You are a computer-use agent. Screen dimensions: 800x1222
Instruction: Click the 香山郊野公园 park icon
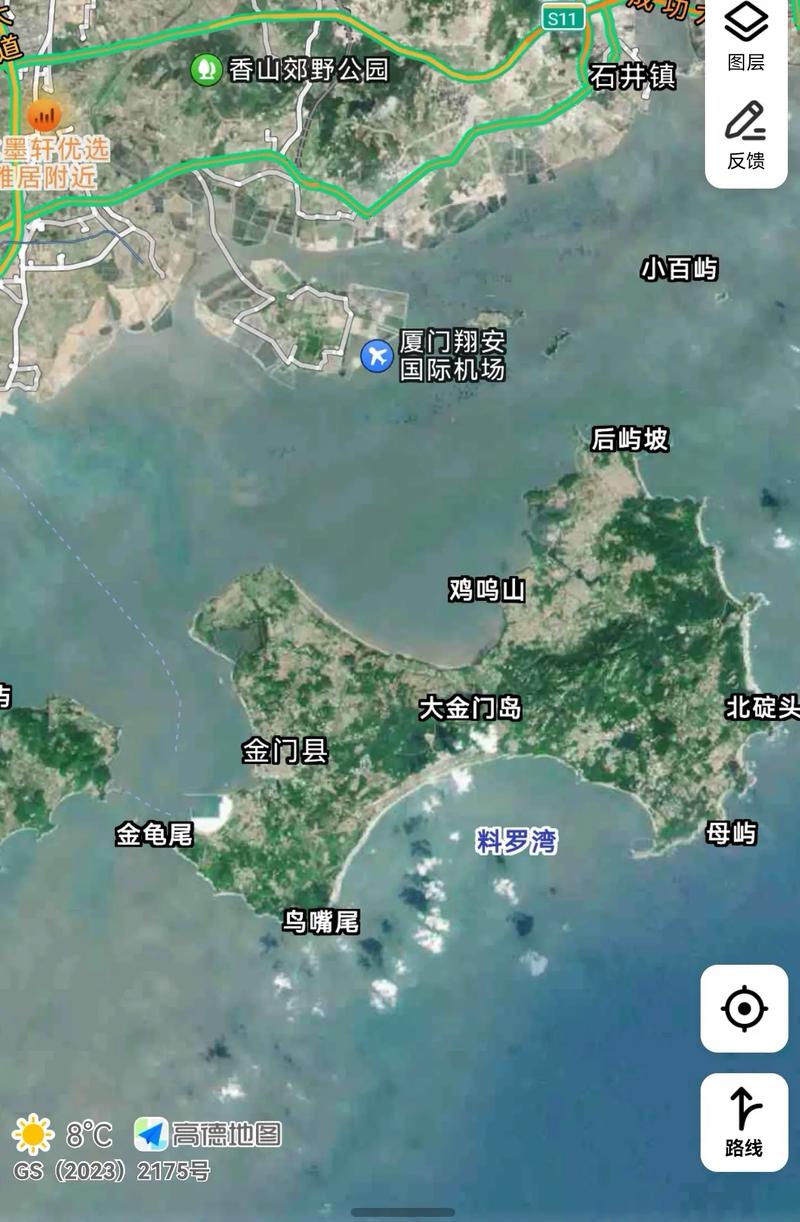pyautogui.click(x=204, y=70)
